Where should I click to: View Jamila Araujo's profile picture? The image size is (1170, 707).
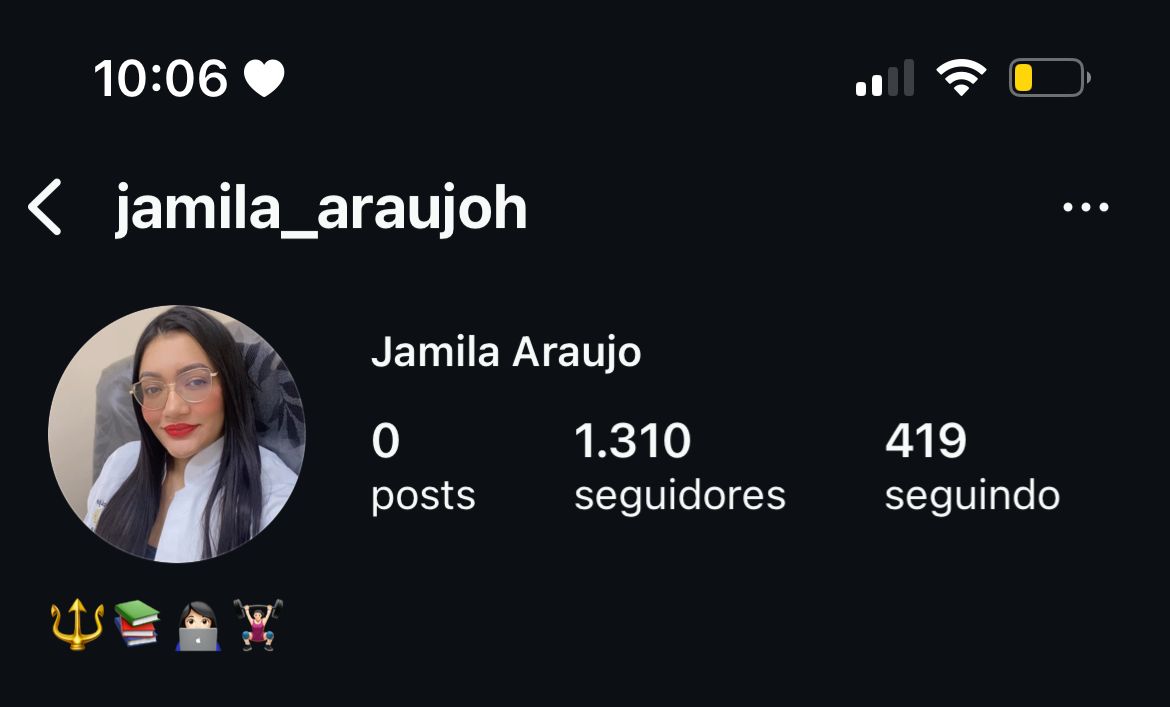pyautogui.click(x=177, y=434)
